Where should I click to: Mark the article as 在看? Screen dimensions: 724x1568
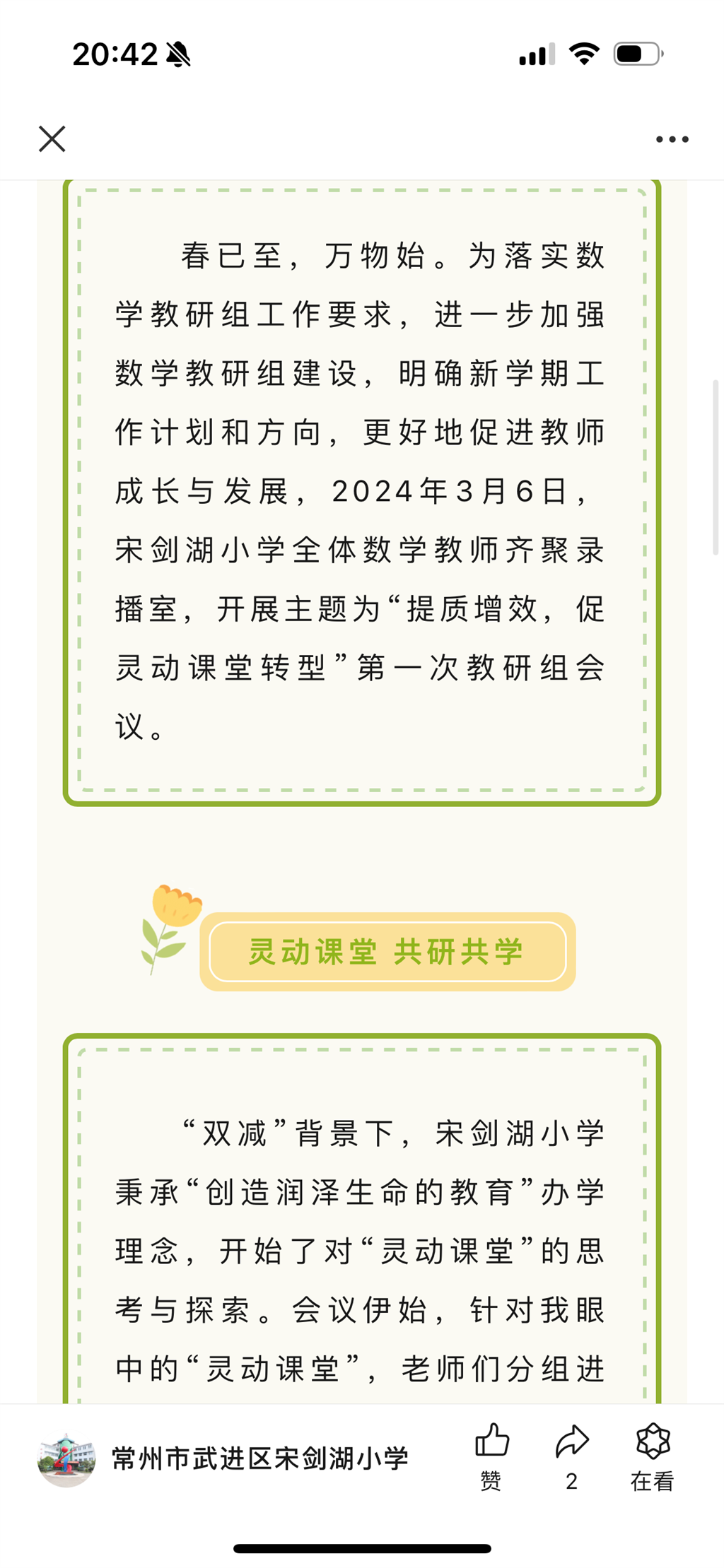click(x=652, y=1456)
